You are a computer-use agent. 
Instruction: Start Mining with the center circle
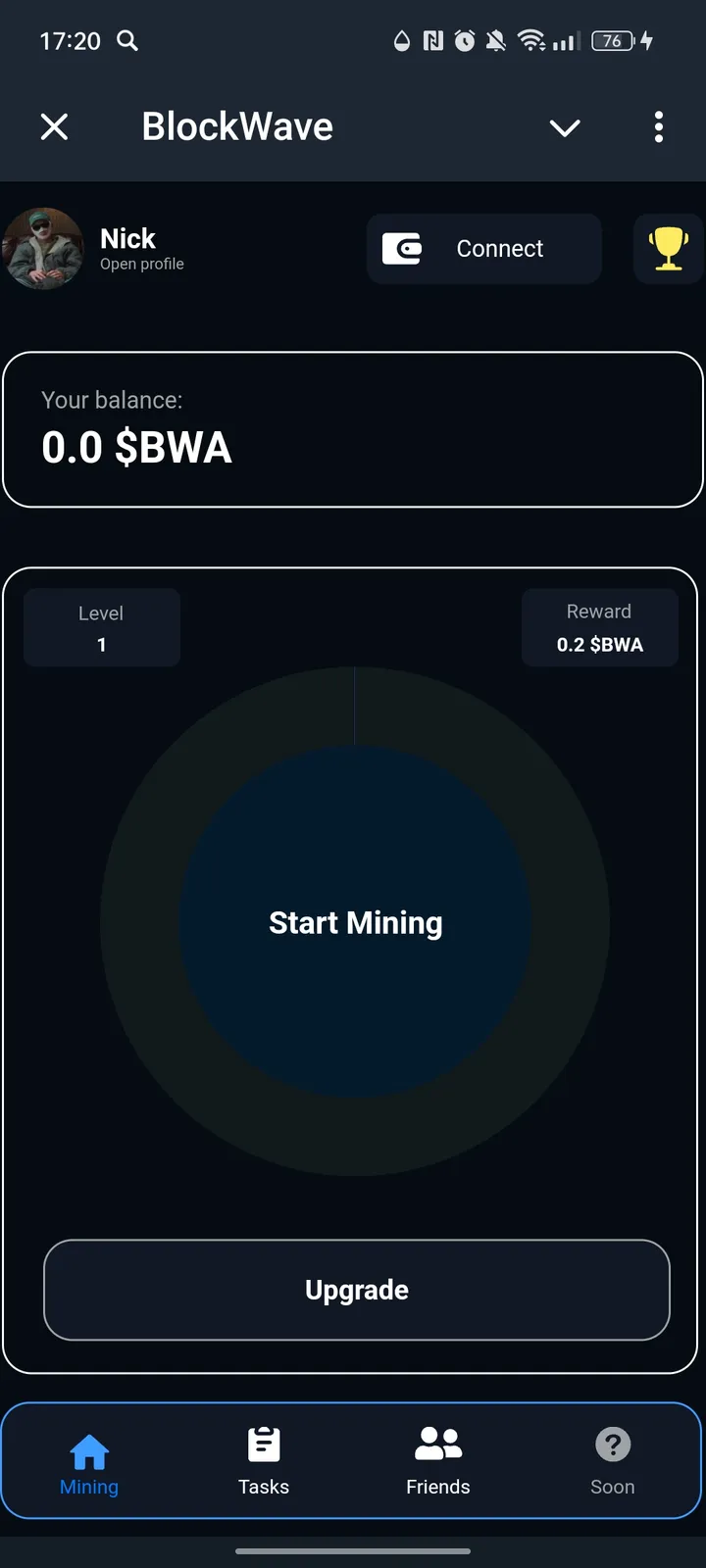click(355, 922)
